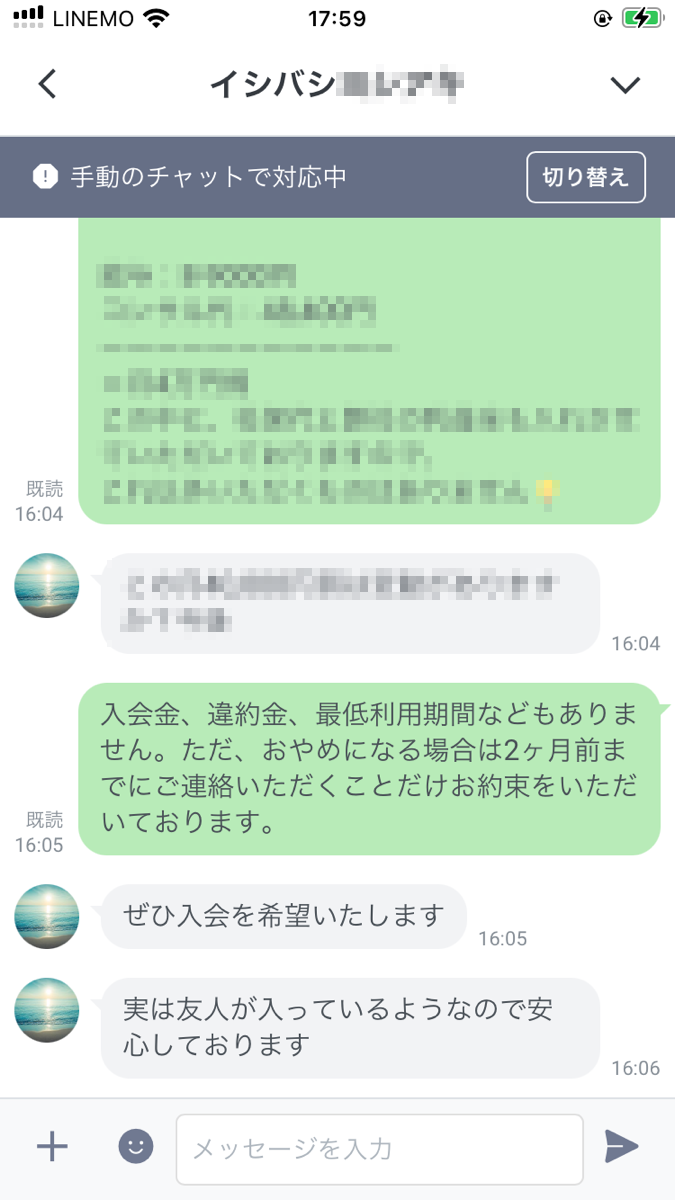Viewport: 675px width, 1200px height.
Task: Open the plus attachment menu
Action: 52,1146
